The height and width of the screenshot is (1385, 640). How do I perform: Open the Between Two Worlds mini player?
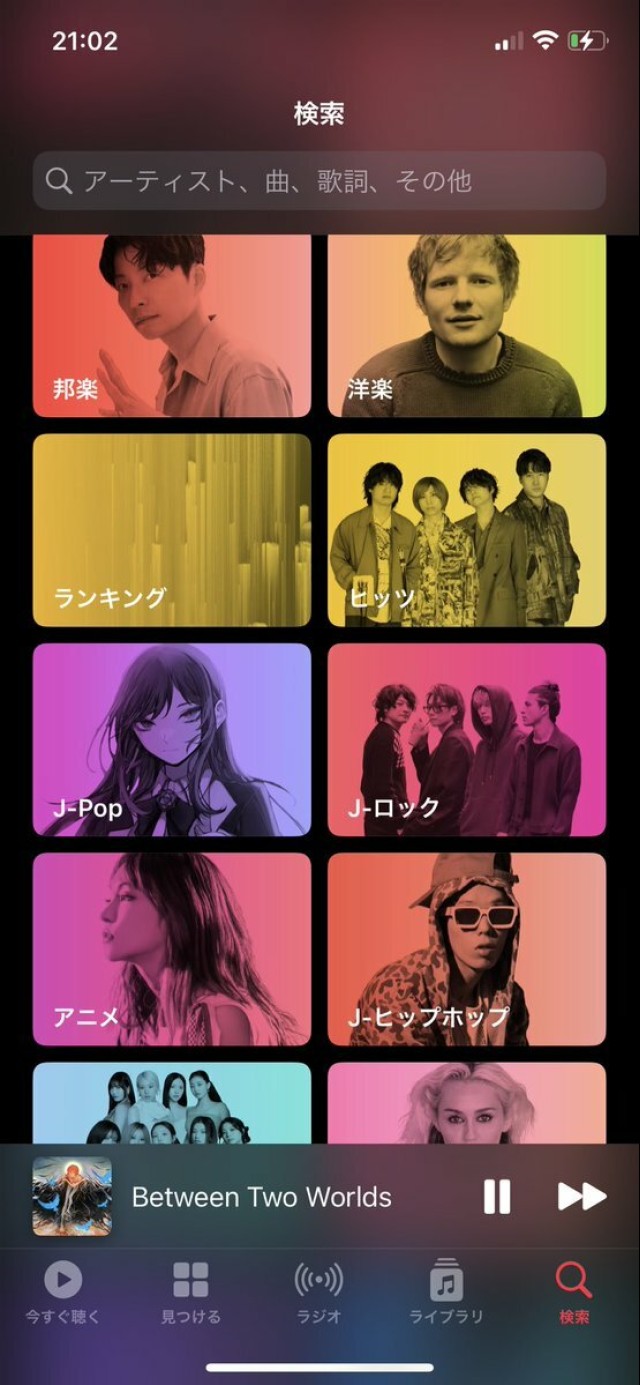point(262,1197)
